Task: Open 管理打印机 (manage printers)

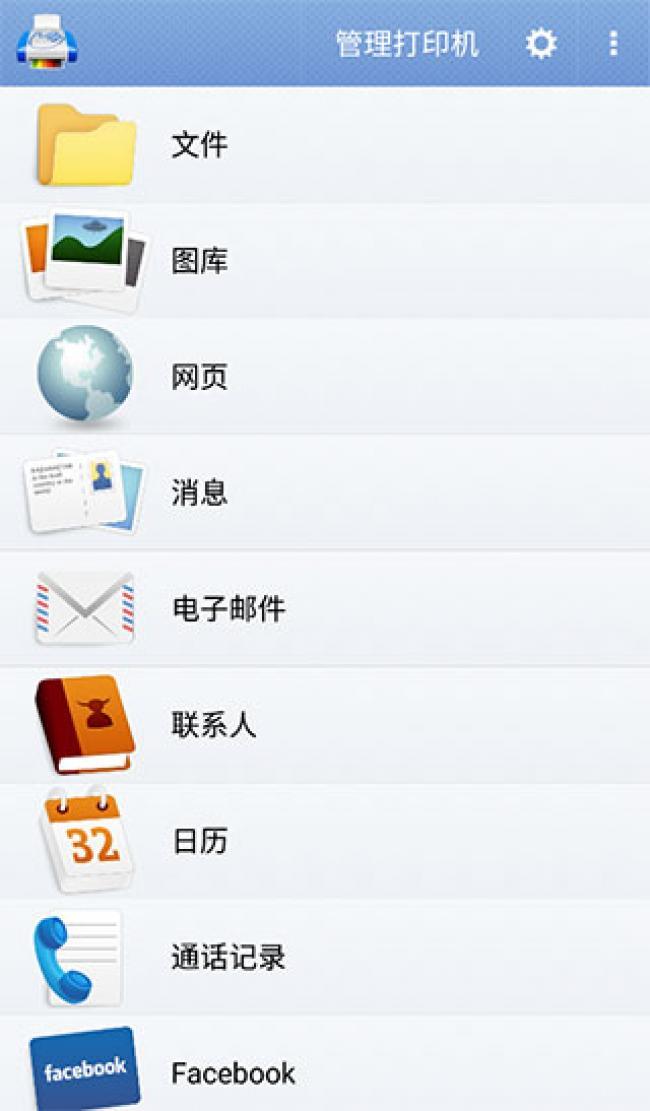Action: (406, 43)
